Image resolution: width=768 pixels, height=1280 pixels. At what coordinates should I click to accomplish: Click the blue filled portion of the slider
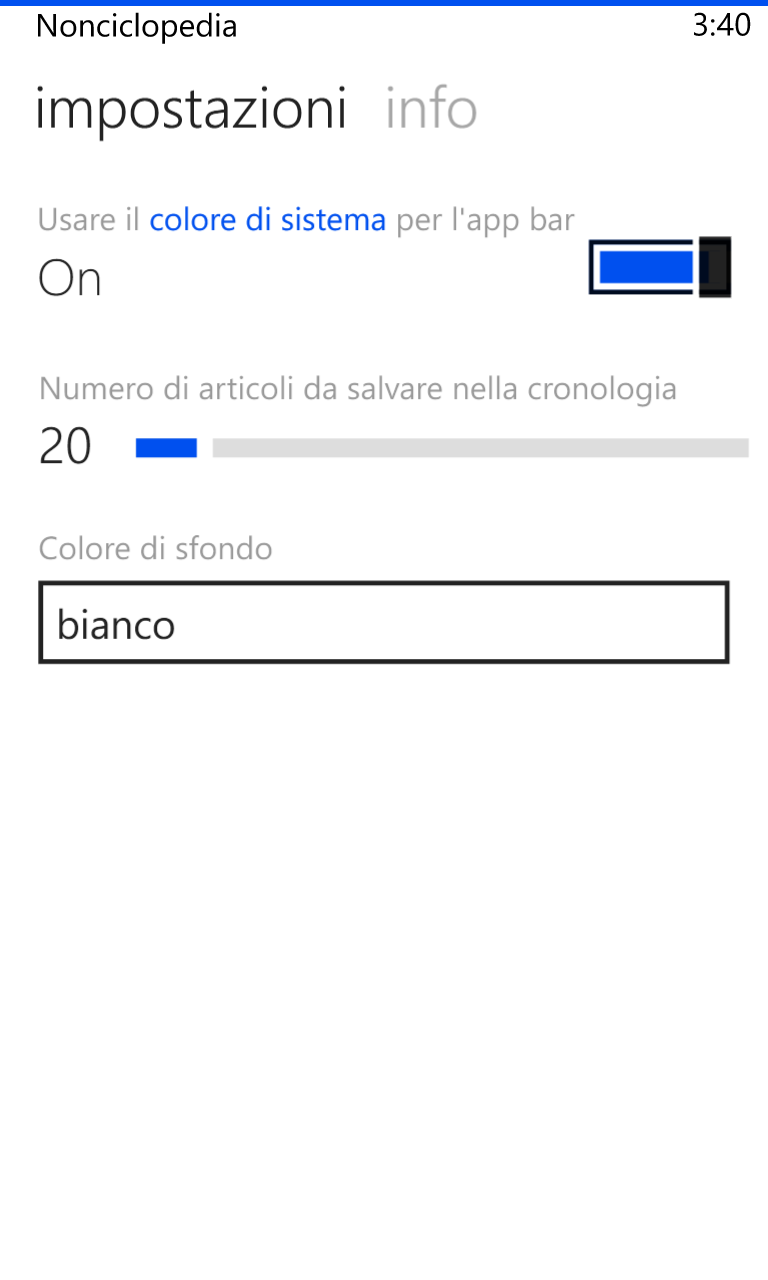click(165, 446)
